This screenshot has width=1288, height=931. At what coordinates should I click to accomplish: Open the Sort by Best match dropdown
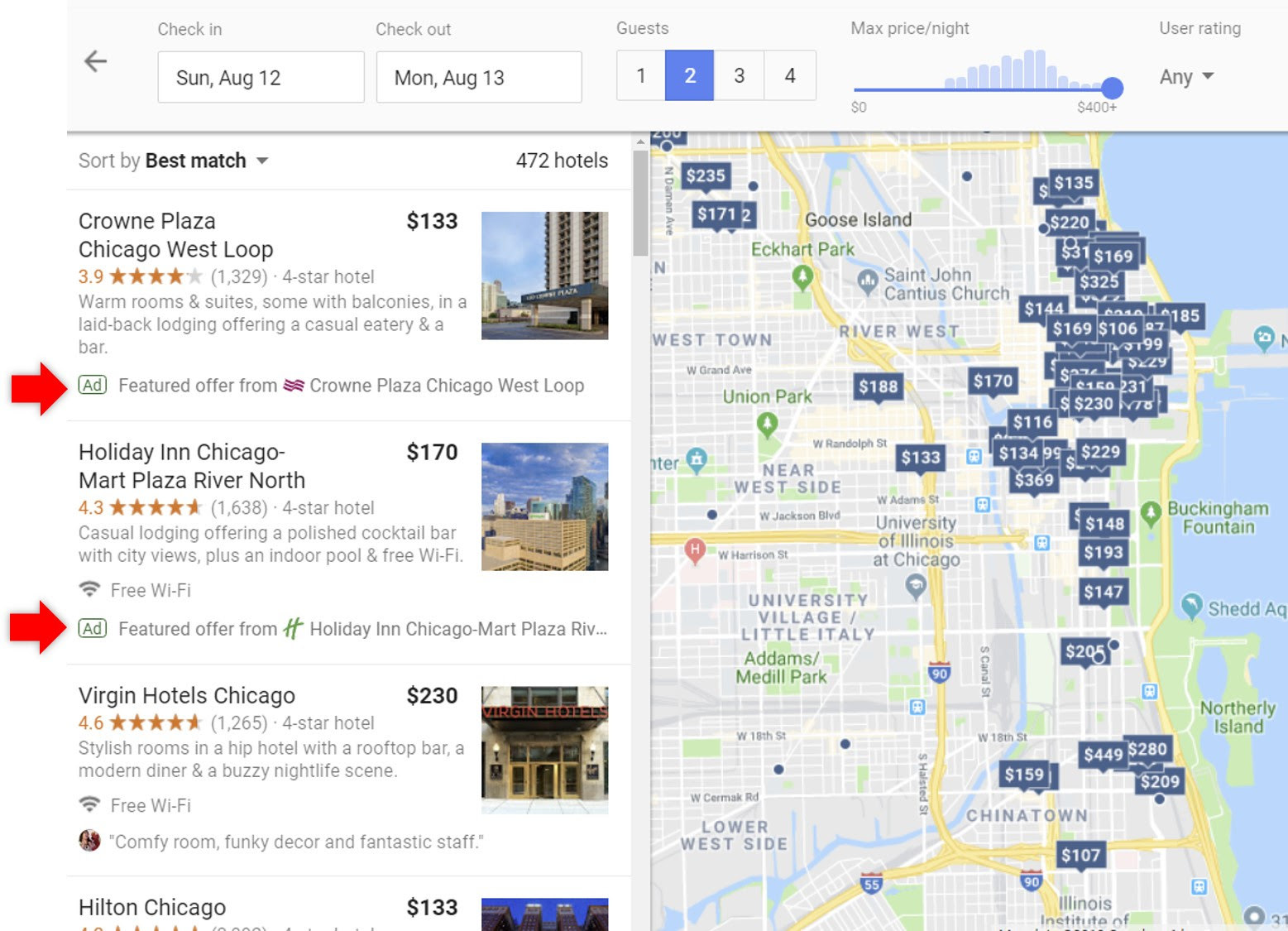pyautogui.click(x=174, y=161)
